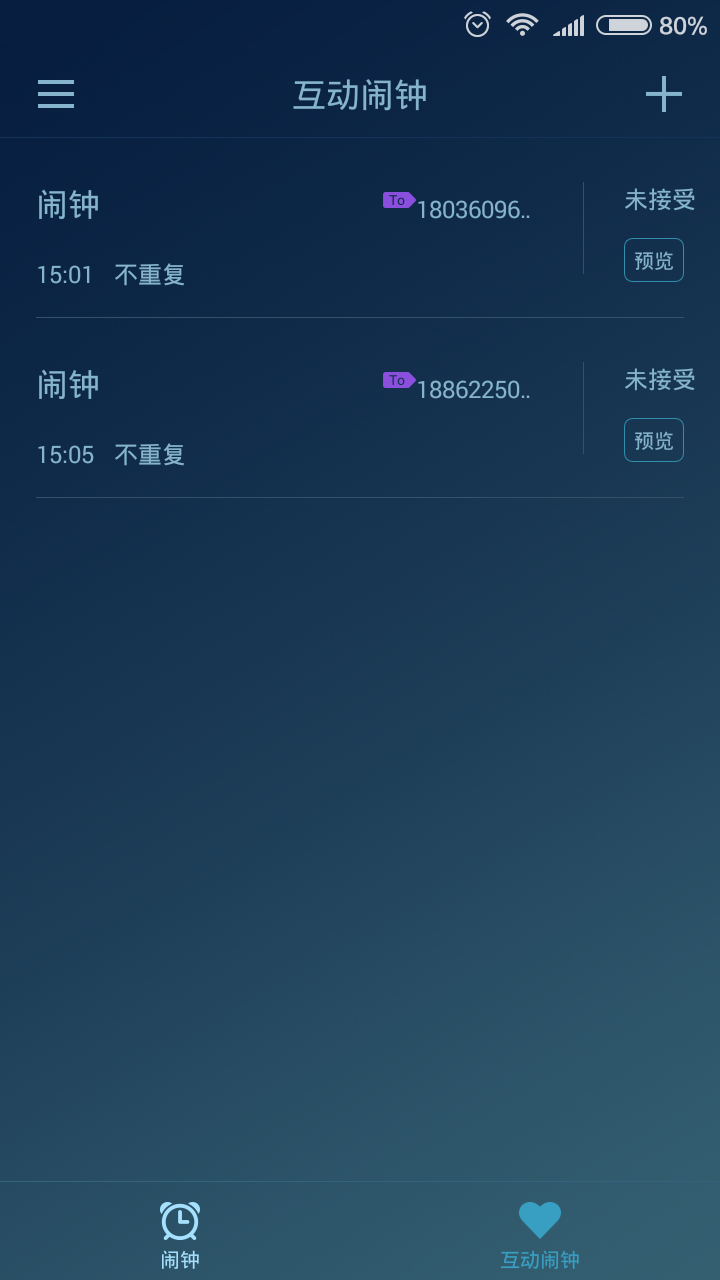Click the purple To tag on first alarm
Screen dimensions: 720x1280
click(398, 200)
